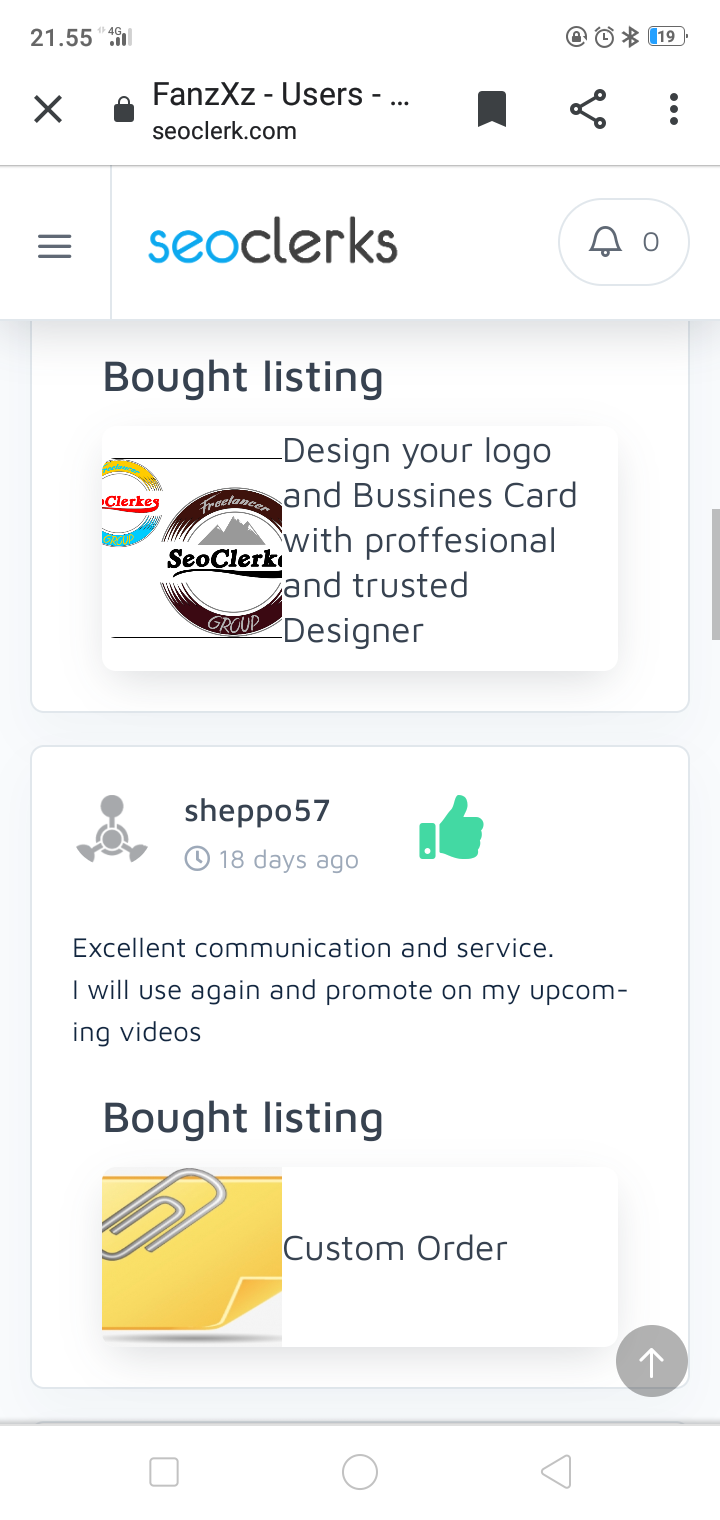Bookmark this page

click(x=491, y=109)
